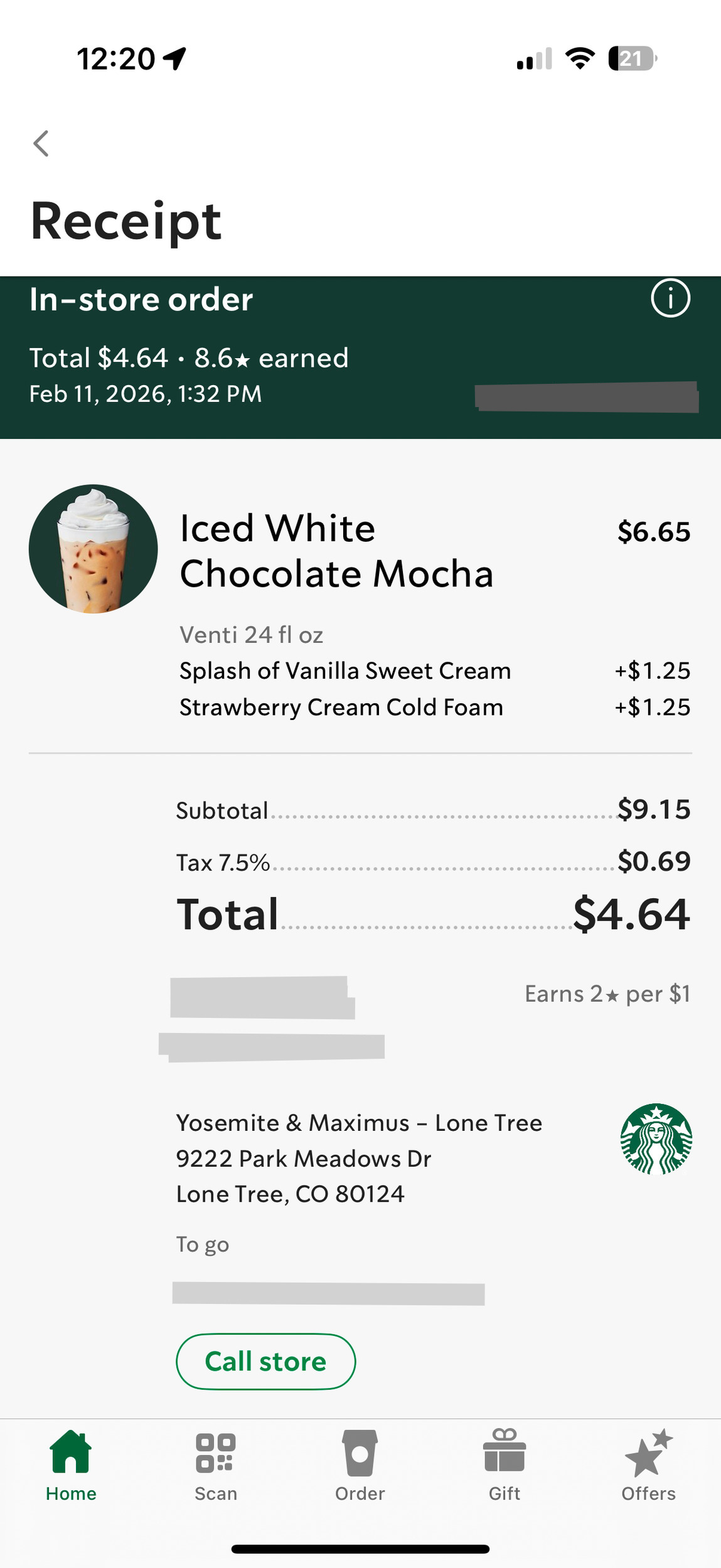Image resolution: width=721 pixels, height=1568 pixels.
Task: Switch to the Home tab
Action: (71, 1465)
